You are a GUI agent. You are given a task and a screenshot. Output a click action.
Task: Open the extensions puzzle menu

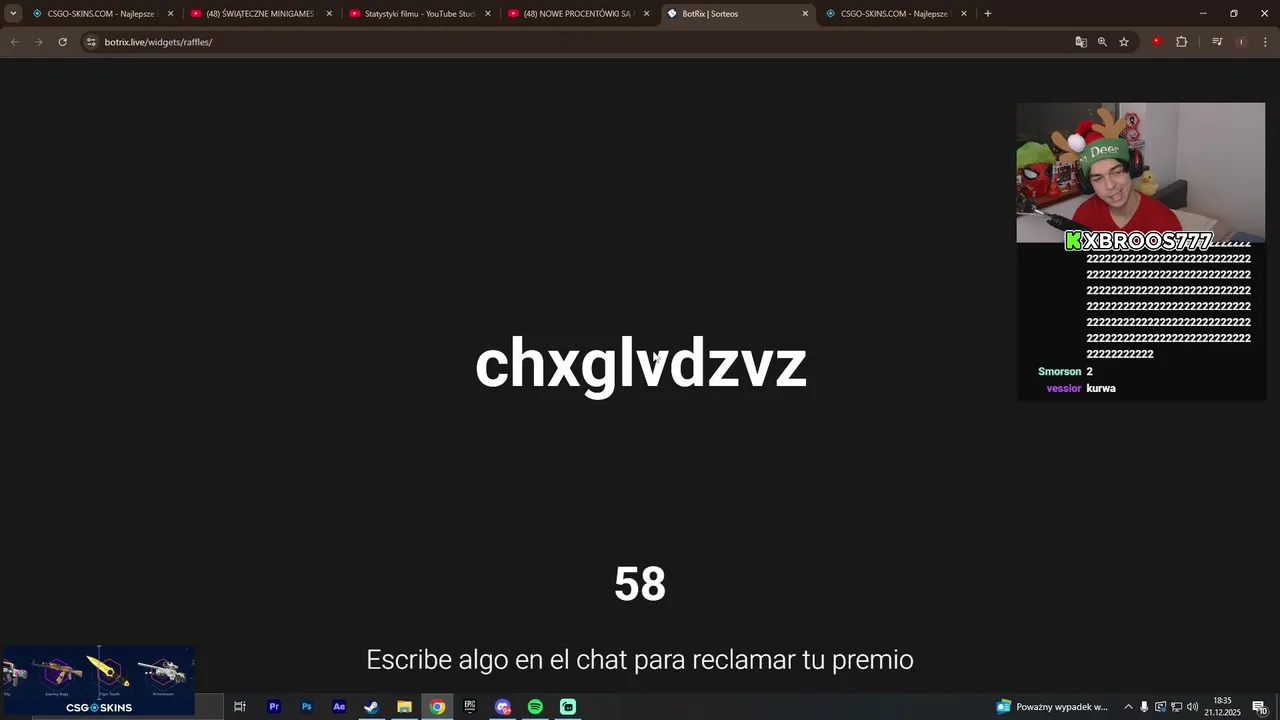click(1181, 42)
